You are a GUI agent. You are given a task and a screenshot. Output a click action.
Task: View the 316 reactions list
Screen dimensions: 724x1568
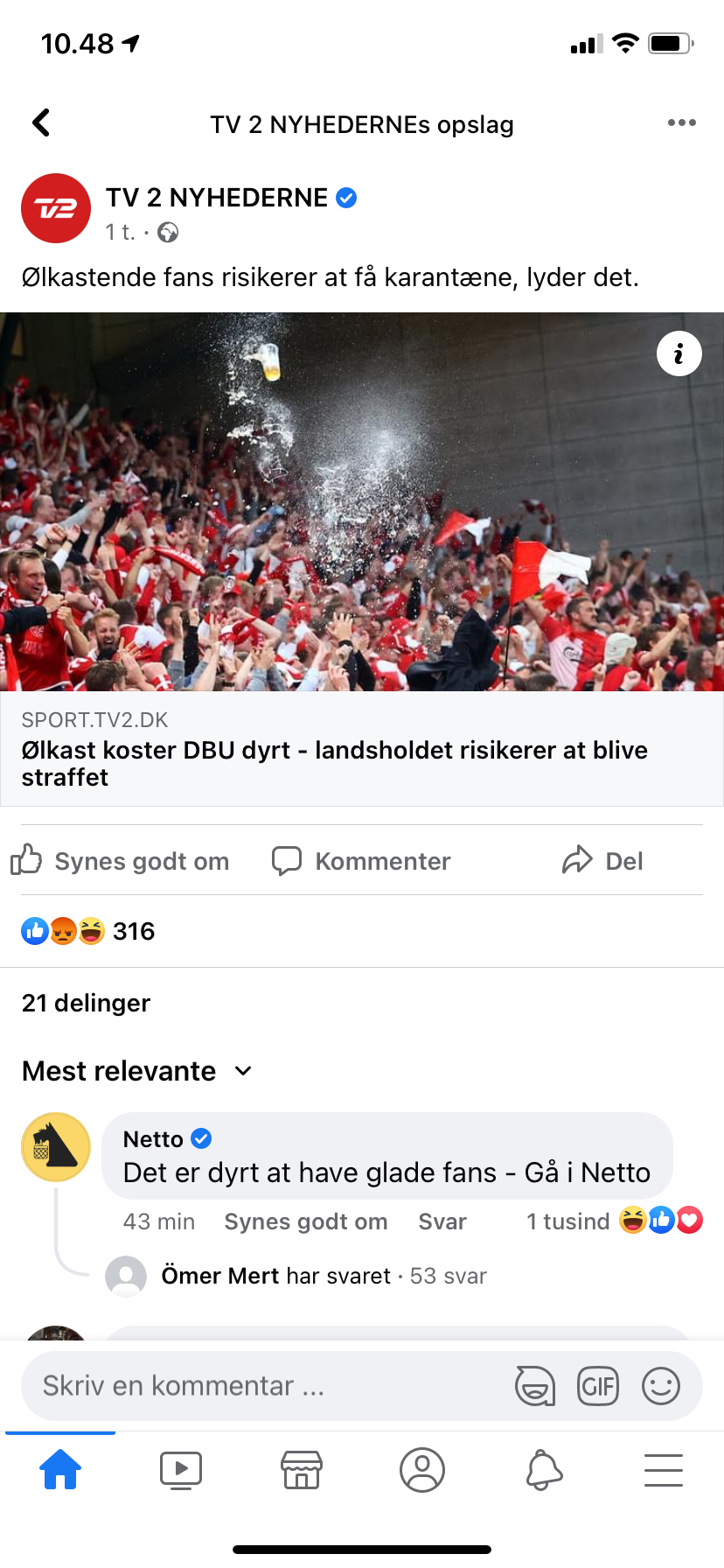tap(88, 931)
